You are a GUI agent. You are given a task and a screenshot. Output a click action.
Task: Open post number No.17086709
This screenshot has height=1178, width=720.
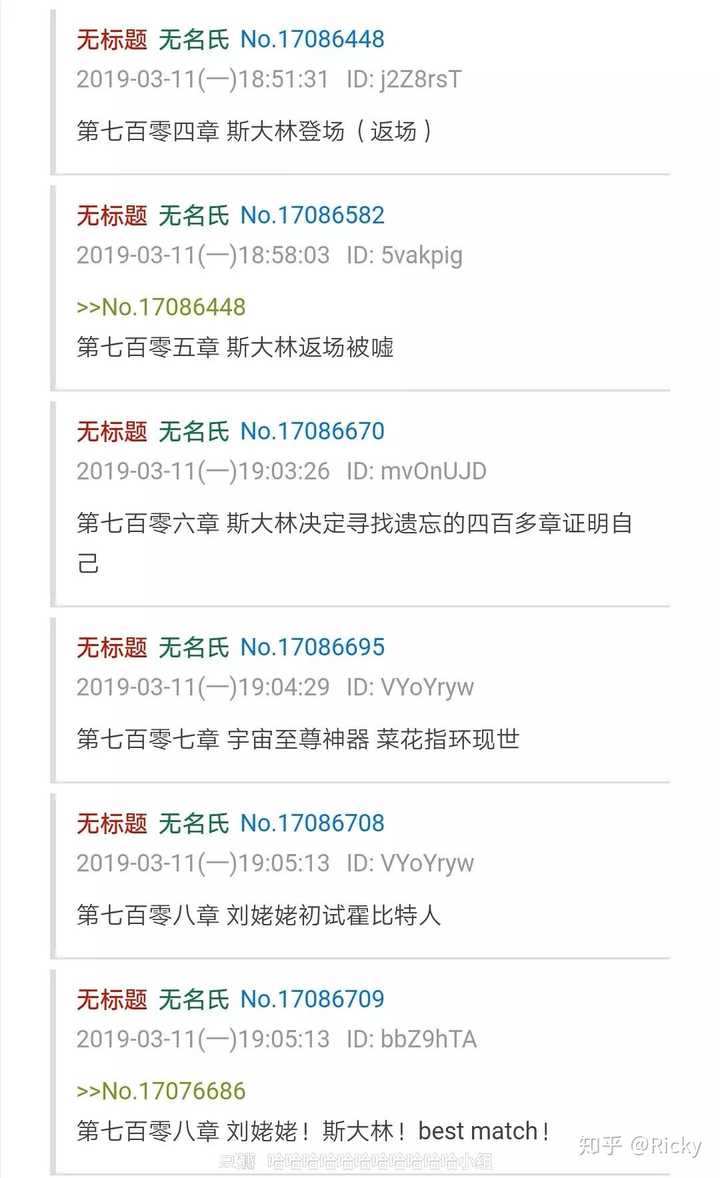pyautogui.click(x=312, y=999)
